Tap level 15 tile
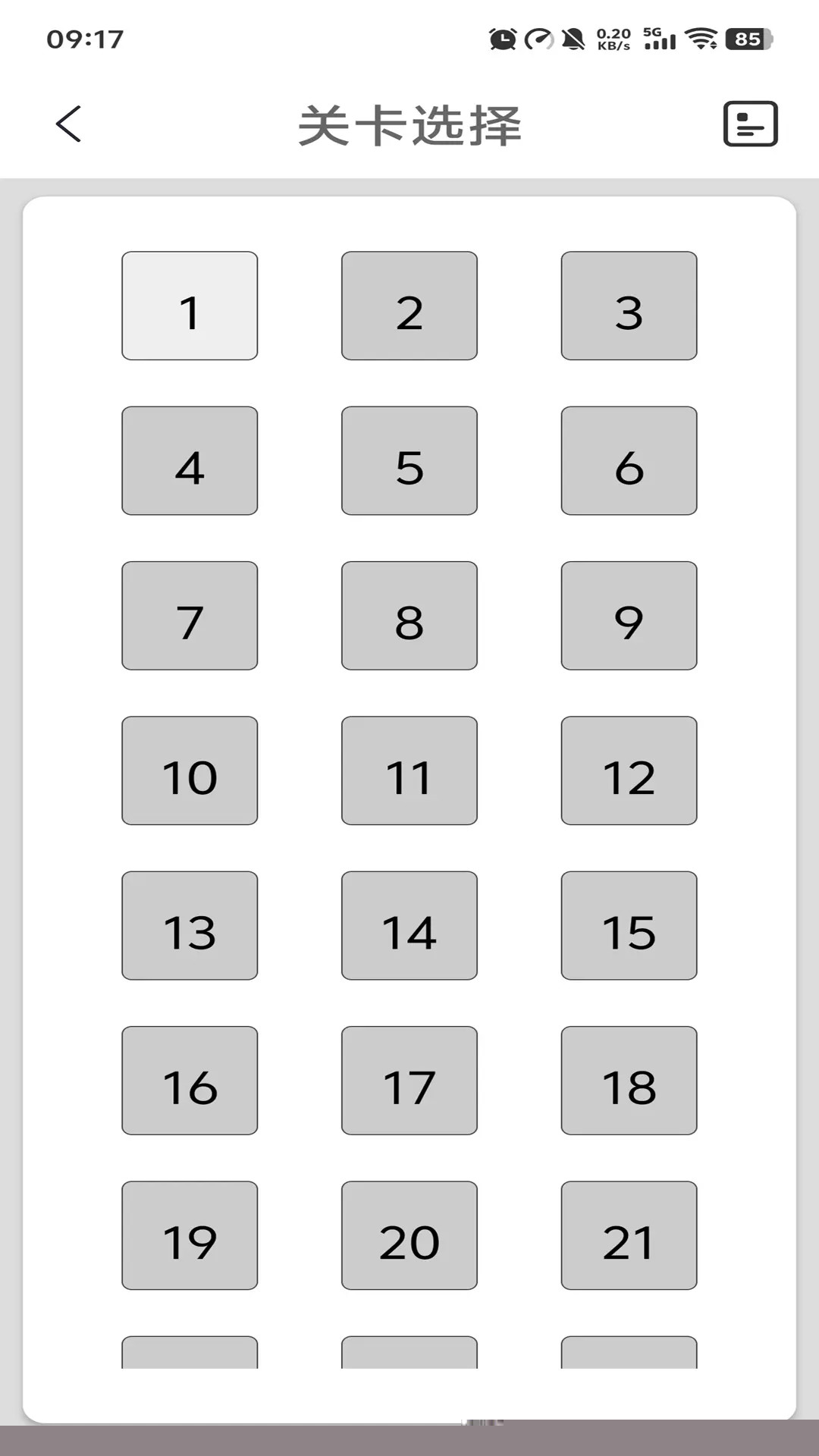Image resolution: width=819 pixels, height=1456 pixels. point(629,925)
